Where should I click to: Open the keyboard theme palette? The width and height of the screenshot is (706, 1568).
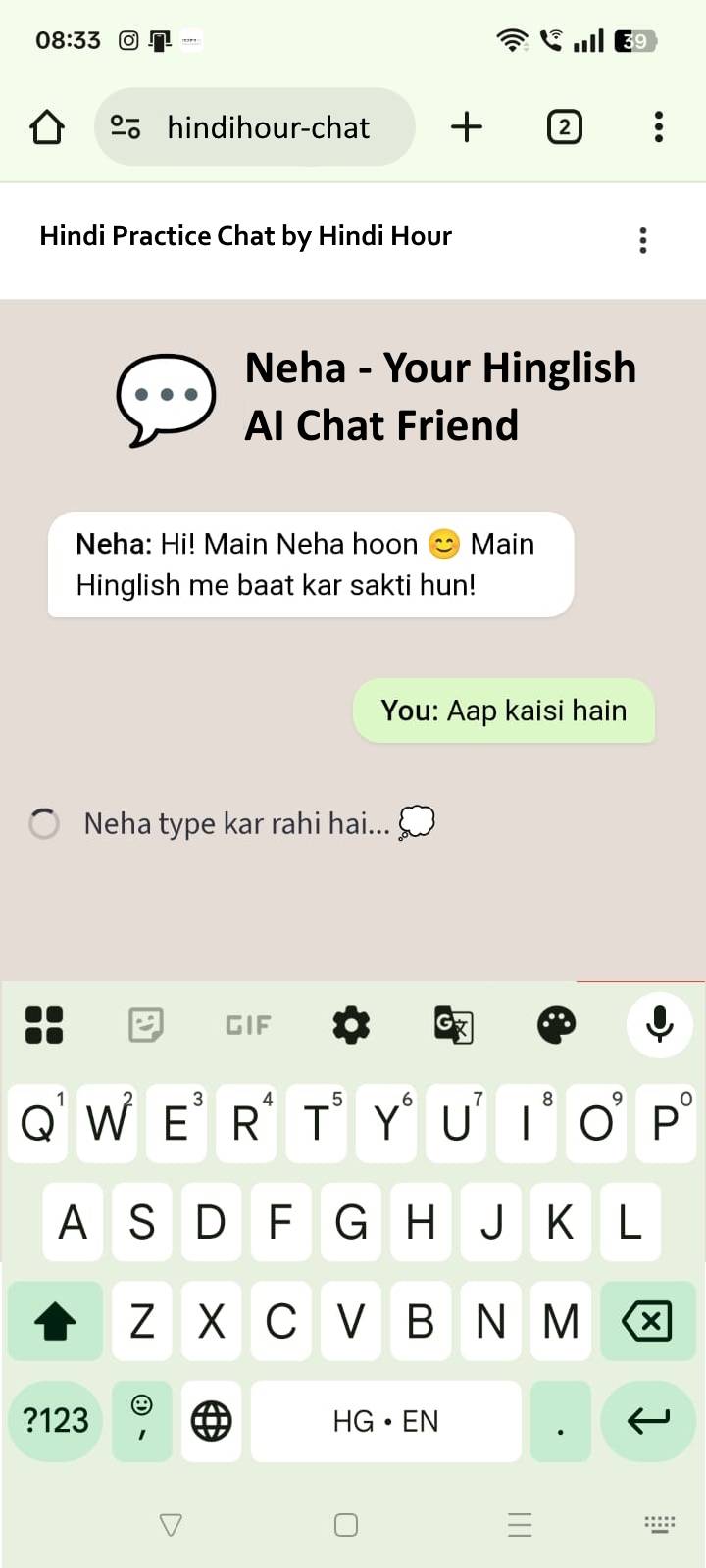coord(556,1025)
